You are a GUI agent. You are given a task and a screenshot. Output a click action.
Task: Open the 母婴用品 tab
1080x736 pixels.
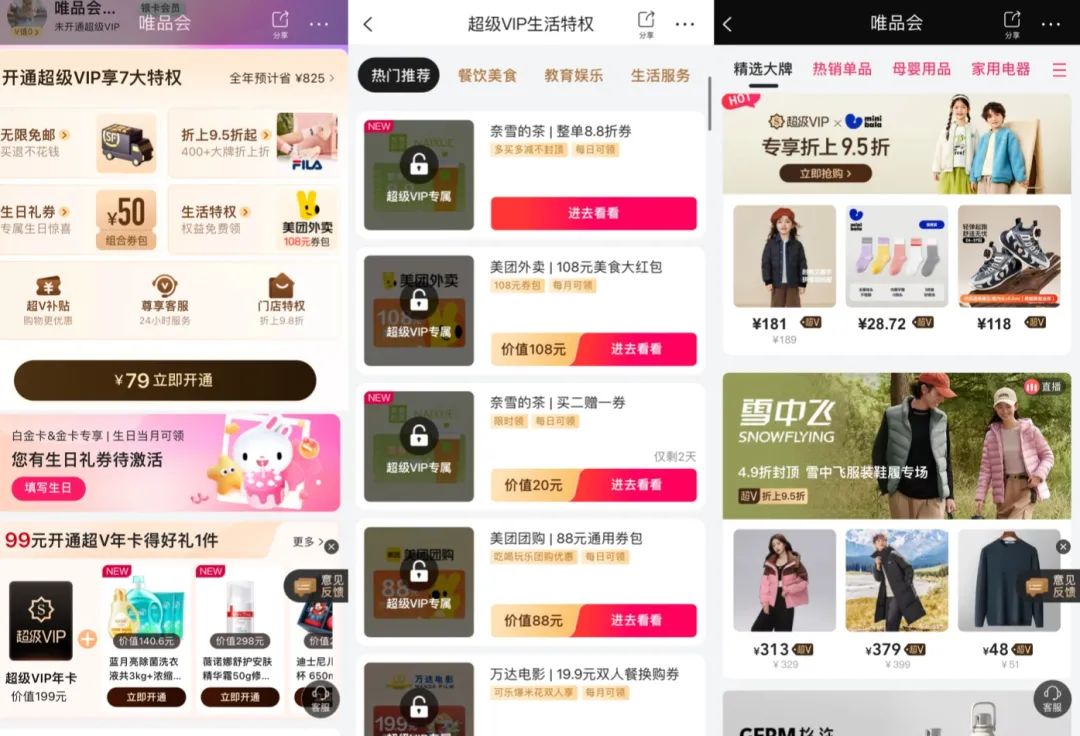click(x=921, y=69)
